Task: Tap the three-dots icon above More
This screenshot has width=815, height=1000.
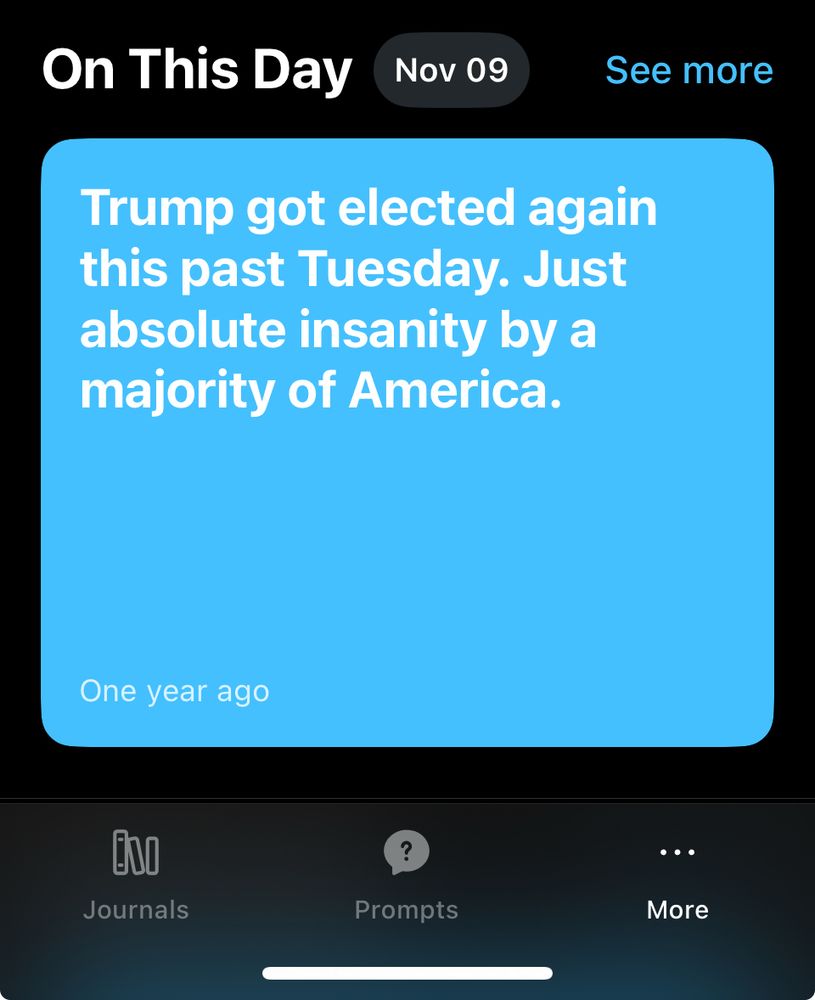Action: click(x=677, y=851)
